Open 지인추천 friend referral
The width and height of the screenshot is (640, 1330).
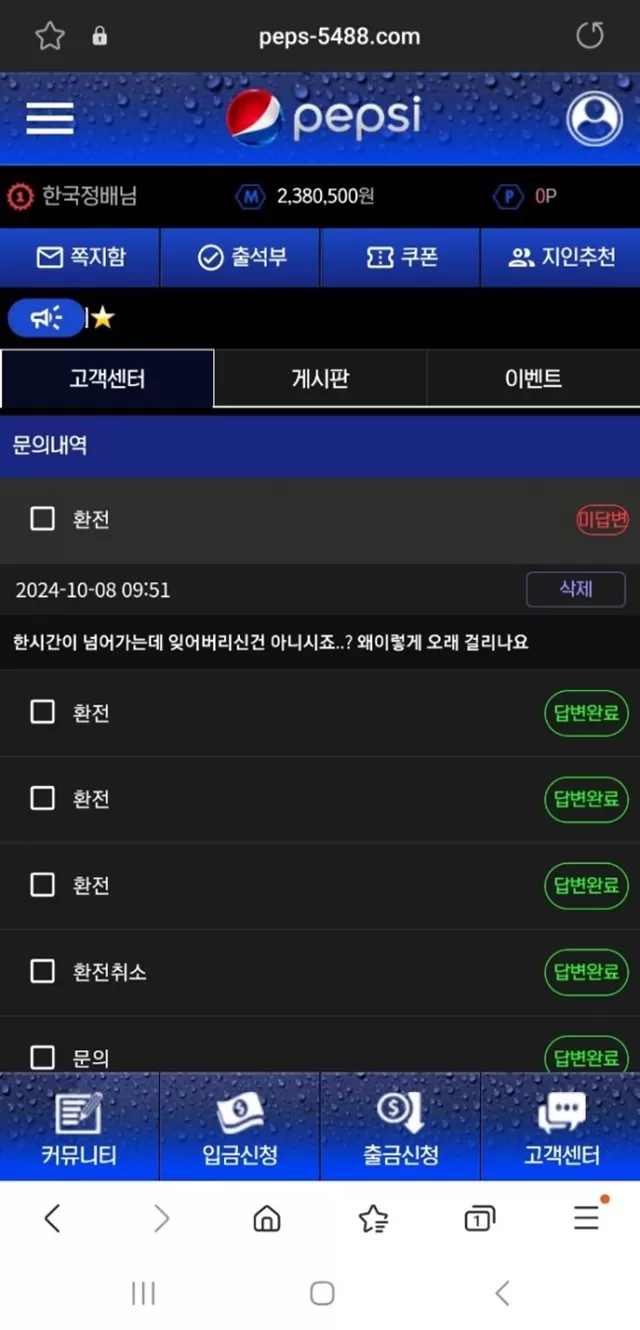coord(561,257)
